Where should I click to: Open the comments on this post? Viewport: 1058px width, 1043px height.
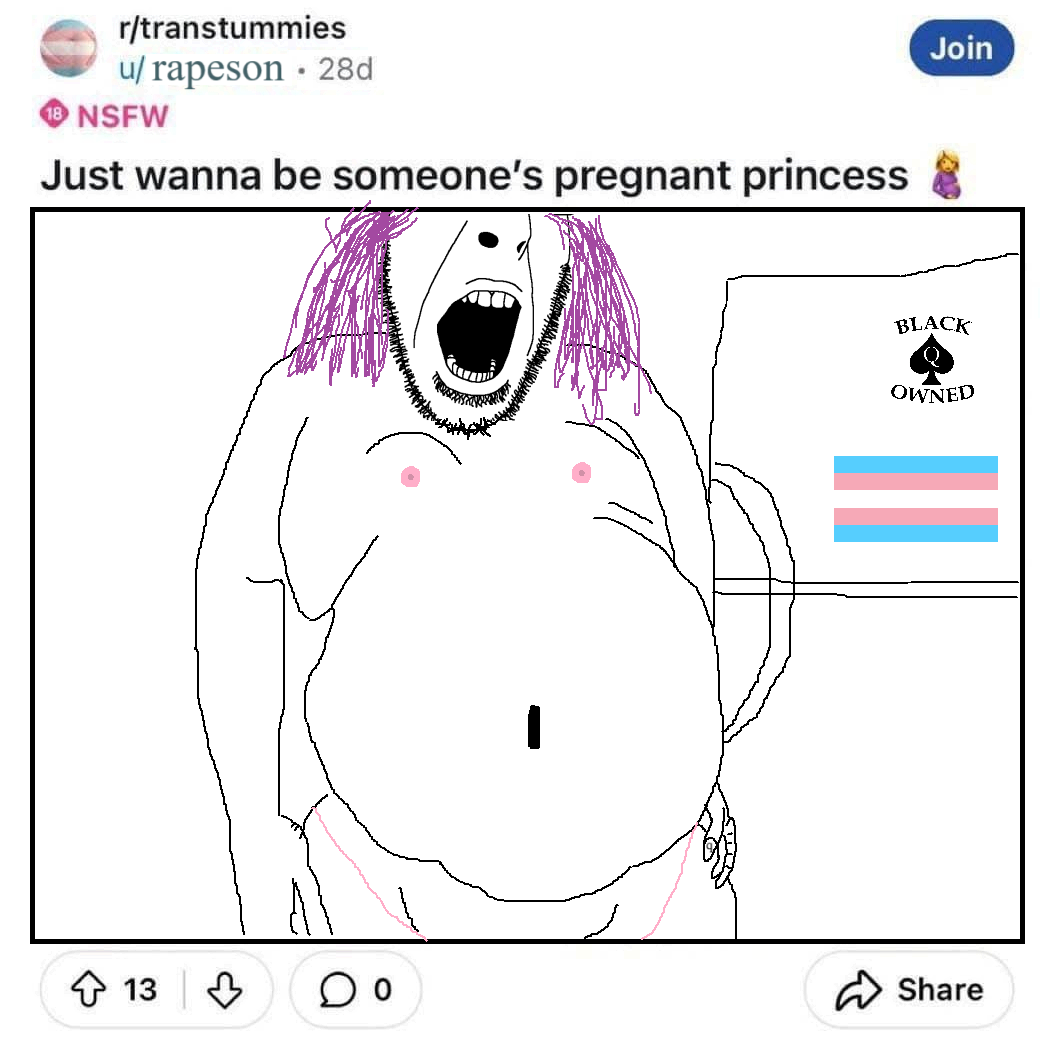click(x=356, y=989)
